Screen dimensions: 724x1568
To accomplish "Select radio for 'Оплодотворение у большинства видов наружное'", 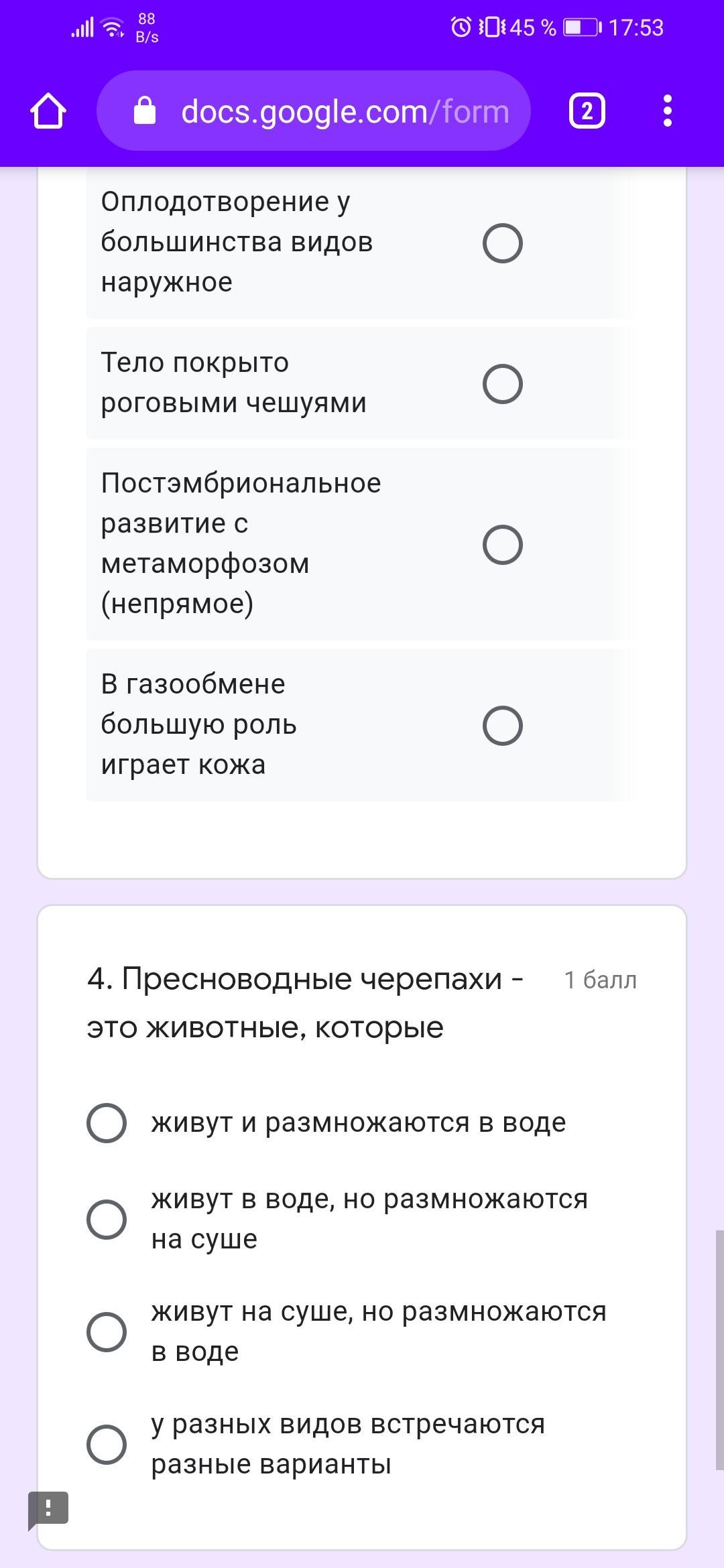I will 503,243.
